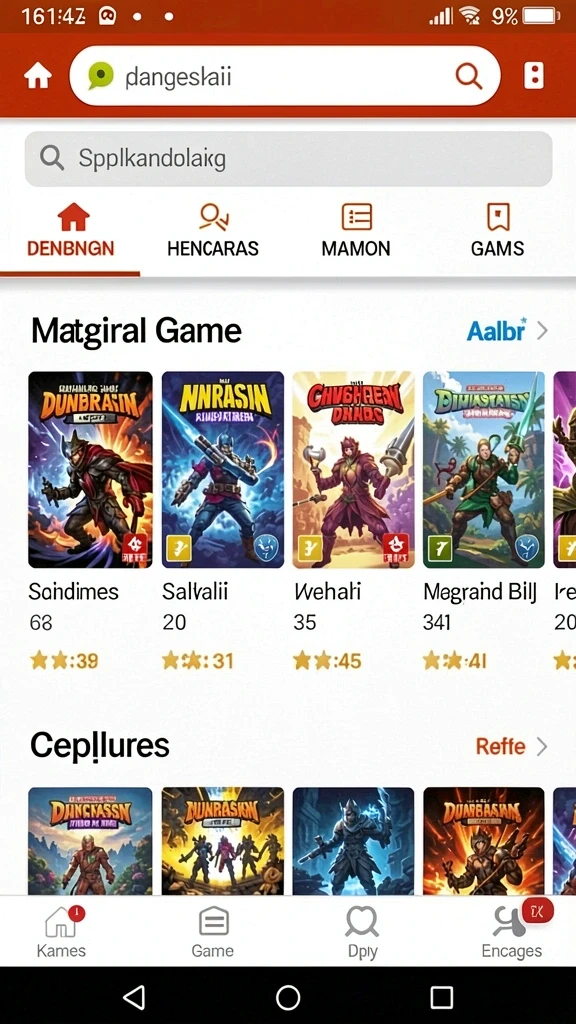Open the Wehali game card

click(353, 521)
